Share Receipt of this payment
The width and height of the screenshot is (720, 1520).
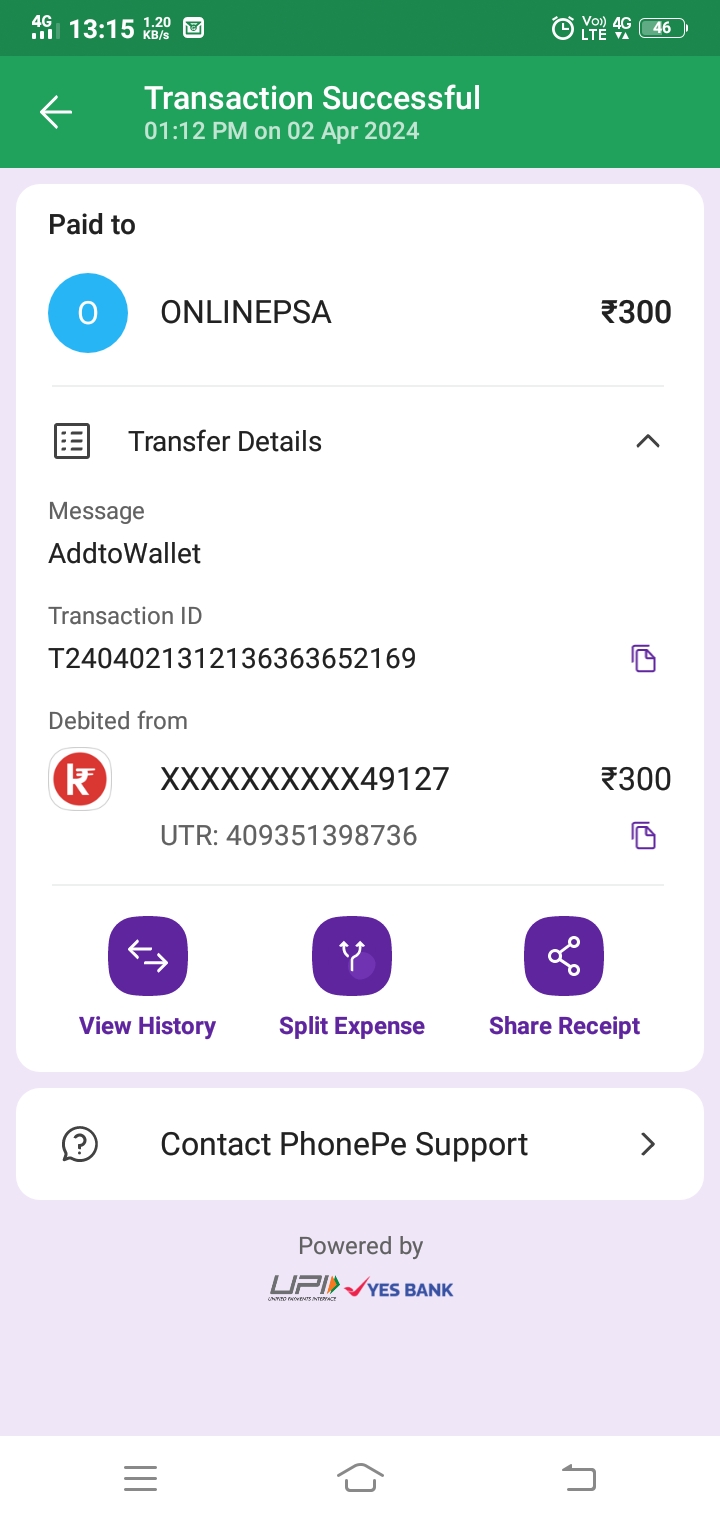click(564, 957)
